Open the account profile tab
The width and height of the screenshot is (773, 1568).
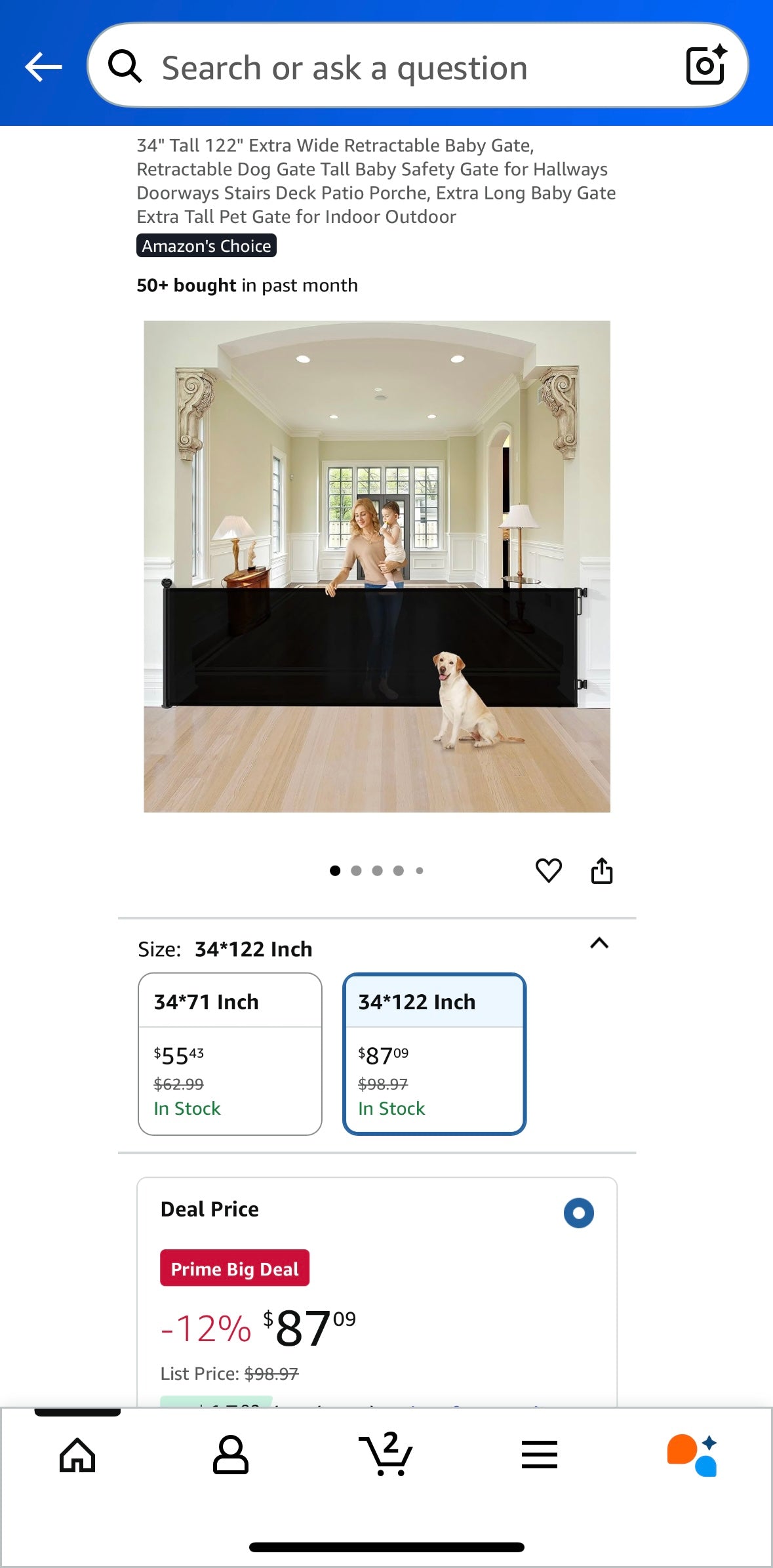pyautogui.click(x=231, y=1455)
